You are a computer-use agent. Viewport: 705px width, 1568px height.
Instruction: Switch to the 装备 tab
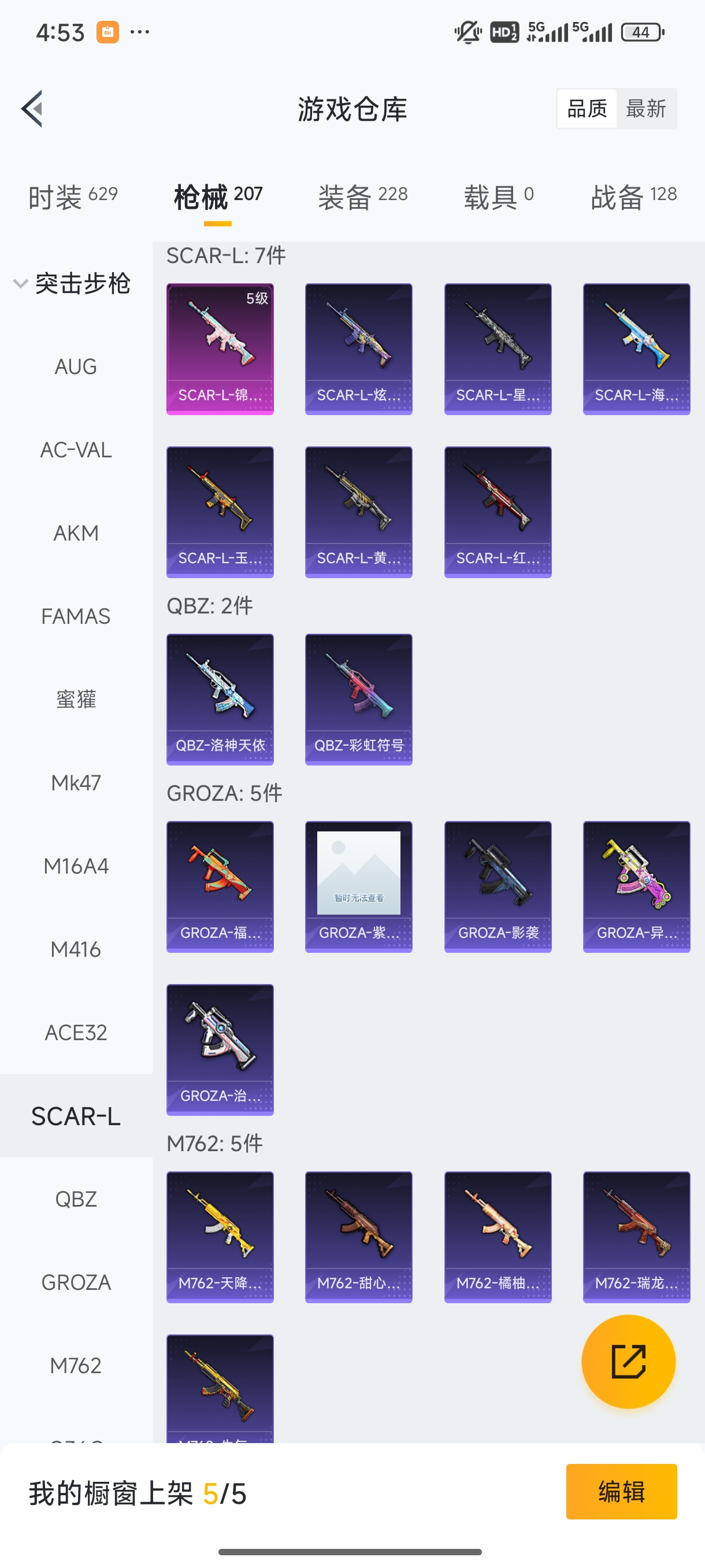[x=362, y=197]
